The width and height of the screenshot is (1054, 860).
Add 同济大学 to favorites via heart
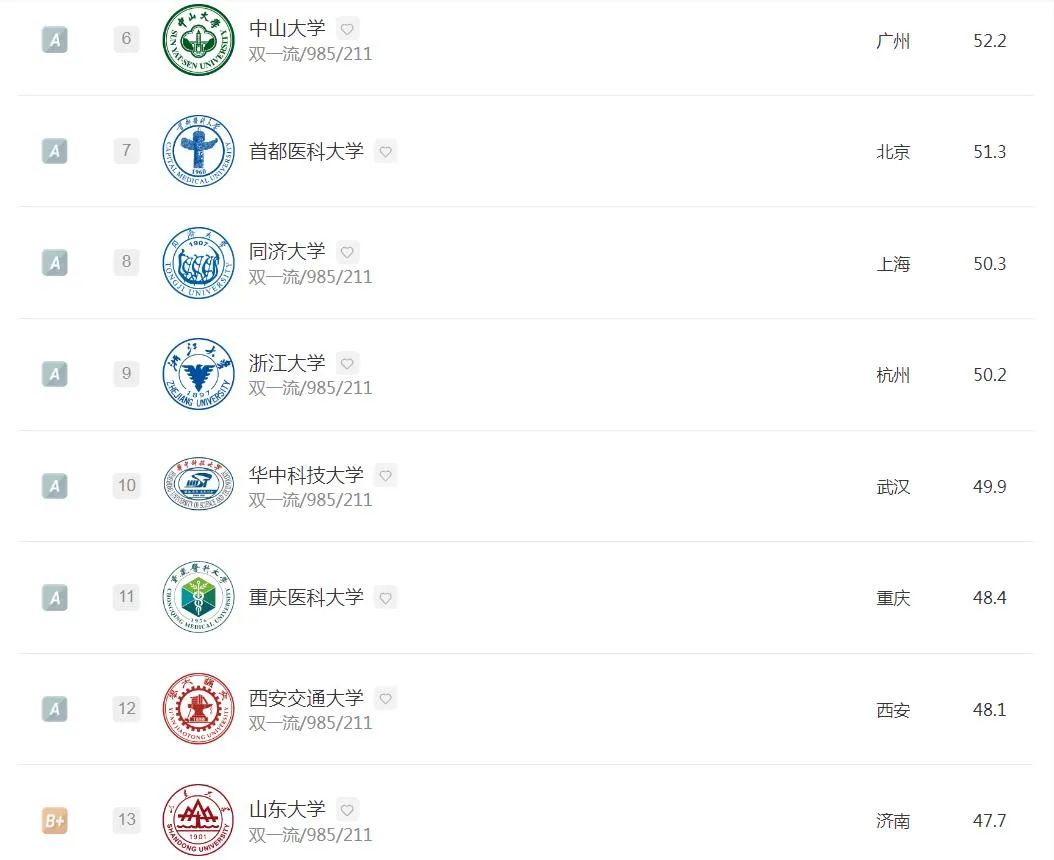(x=347, y=252)
